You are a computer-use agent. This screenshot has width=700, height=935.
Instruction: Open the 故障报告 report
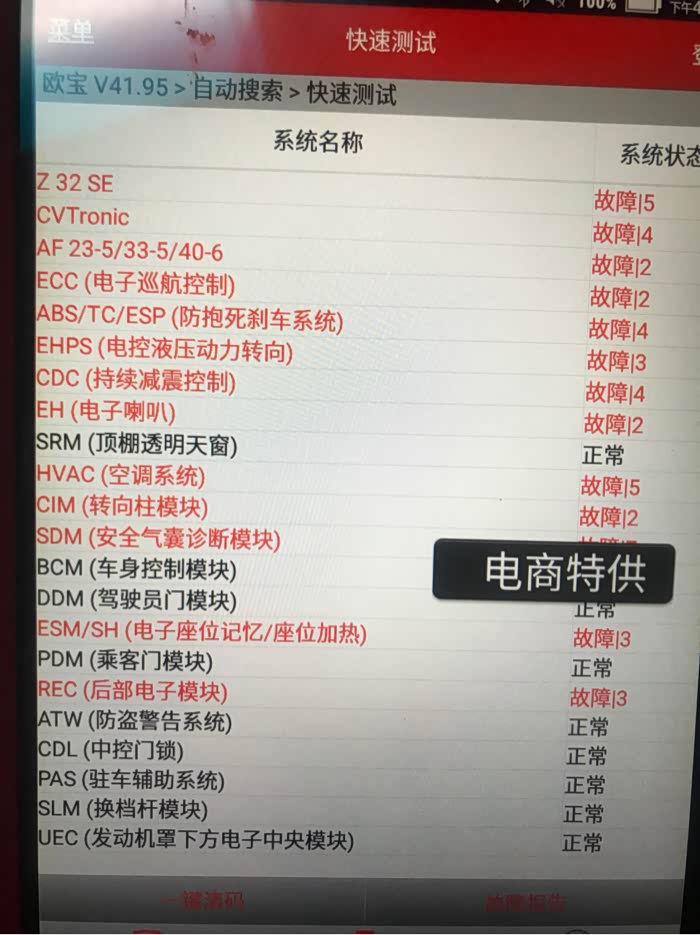click(524, 902)
